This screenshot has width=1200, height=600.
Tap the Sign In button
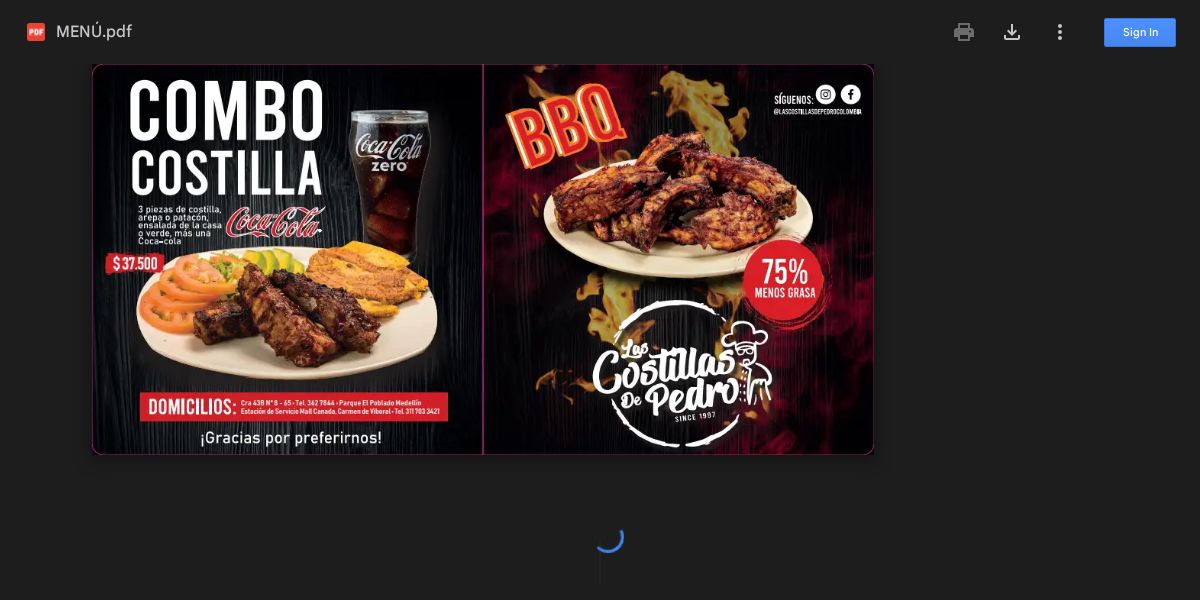click(1139, 32)
